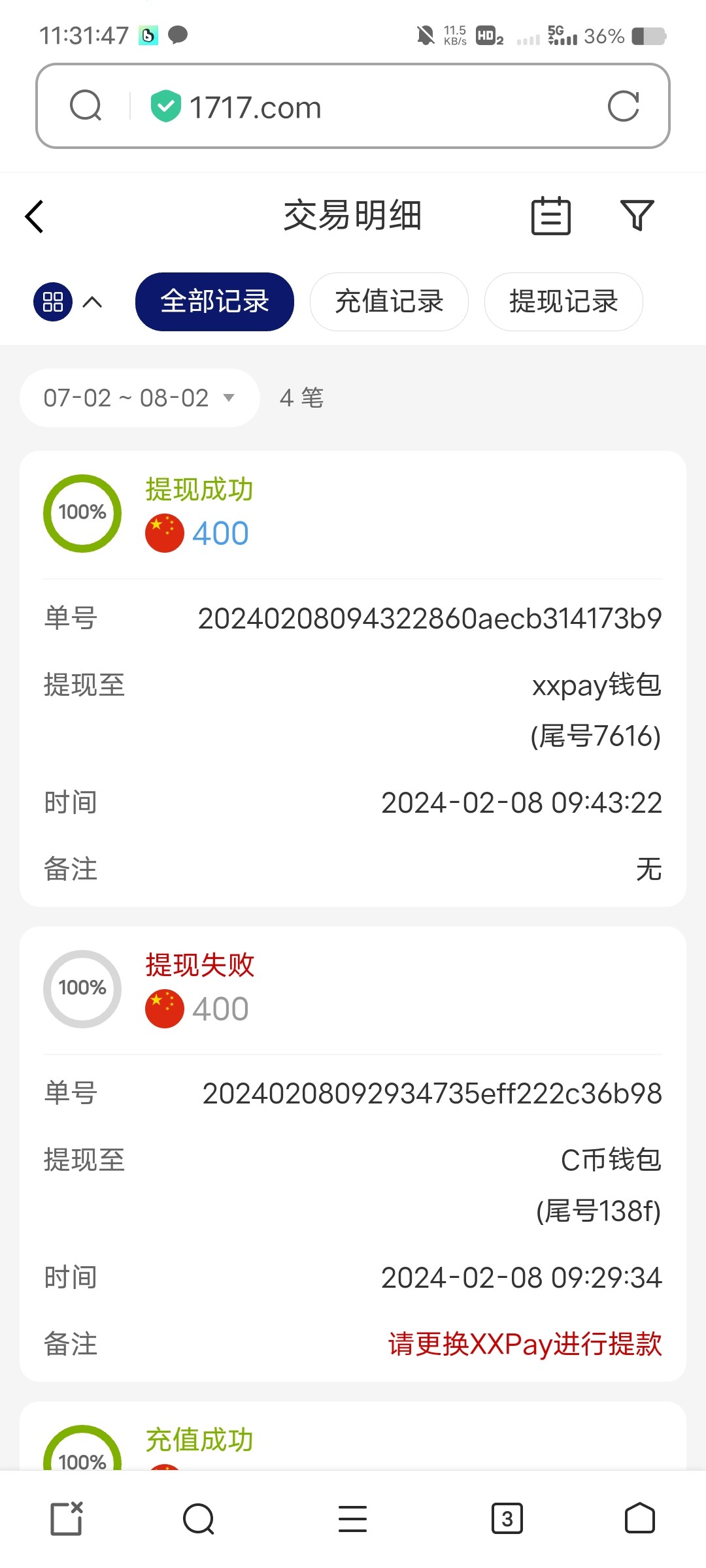Screen dimensions: 706x1568
Task: Open the calendar date picker icon
Action: [550, 216]
